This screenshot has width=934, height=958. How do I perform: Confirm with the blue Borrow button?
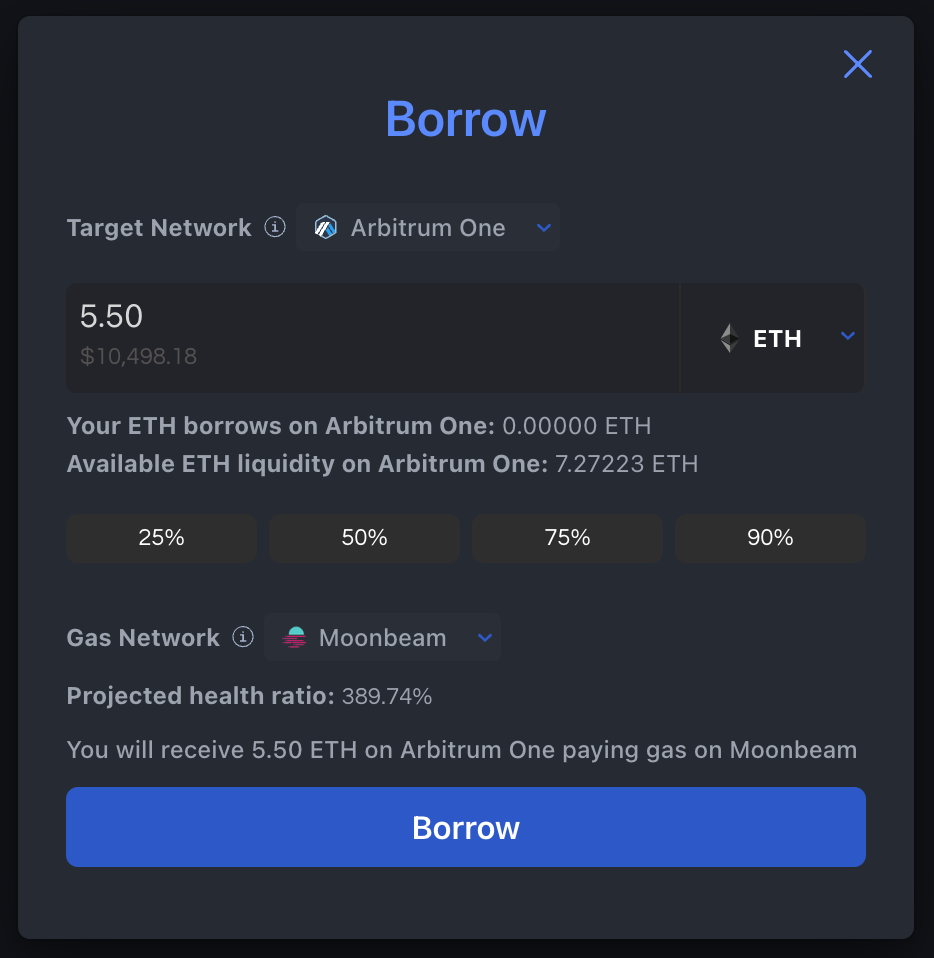coord(466,827)
